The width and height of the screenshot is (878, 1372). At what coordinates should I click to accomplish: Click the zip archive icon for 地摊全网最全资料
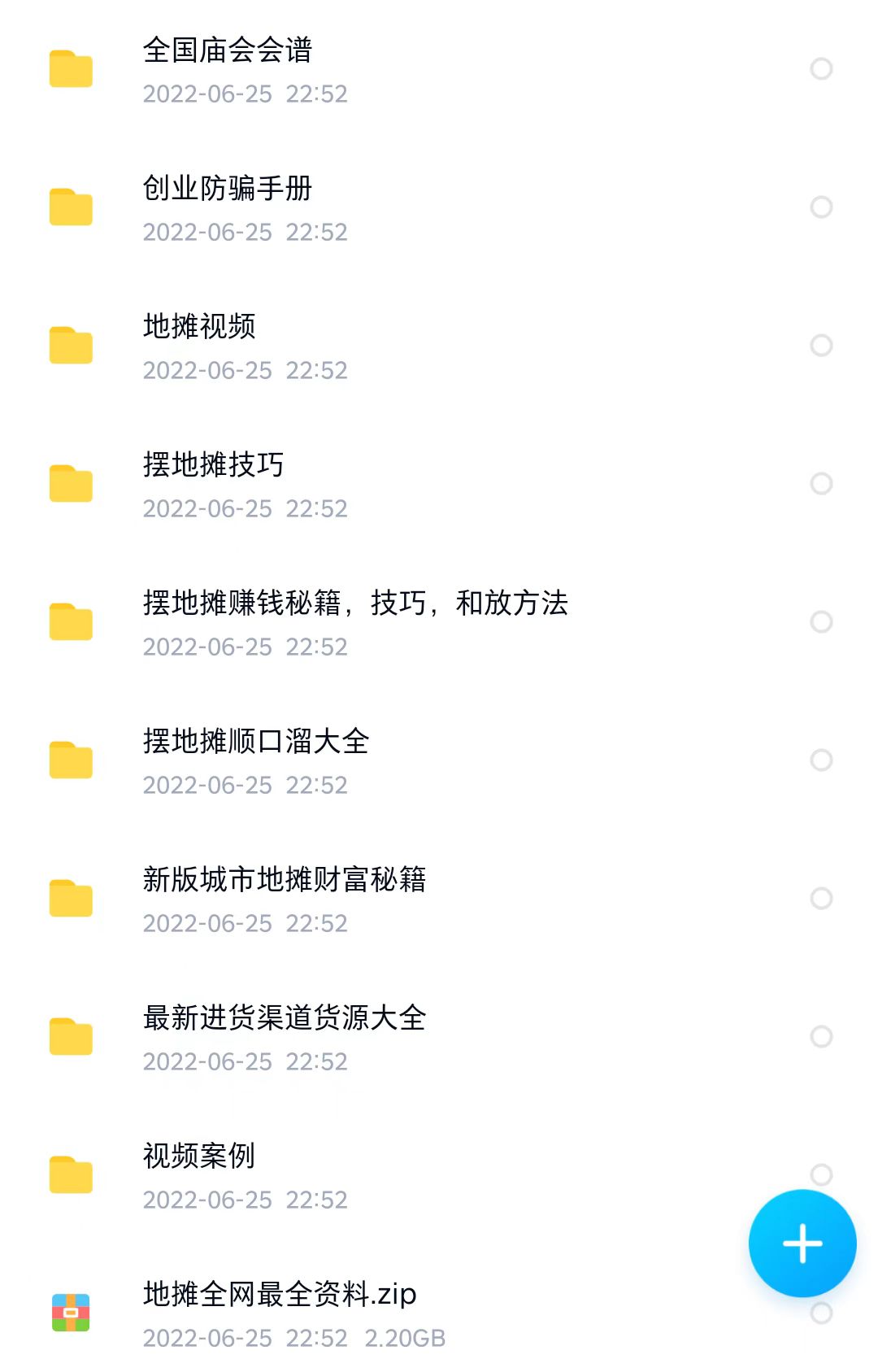click(x=72, y=1307)
